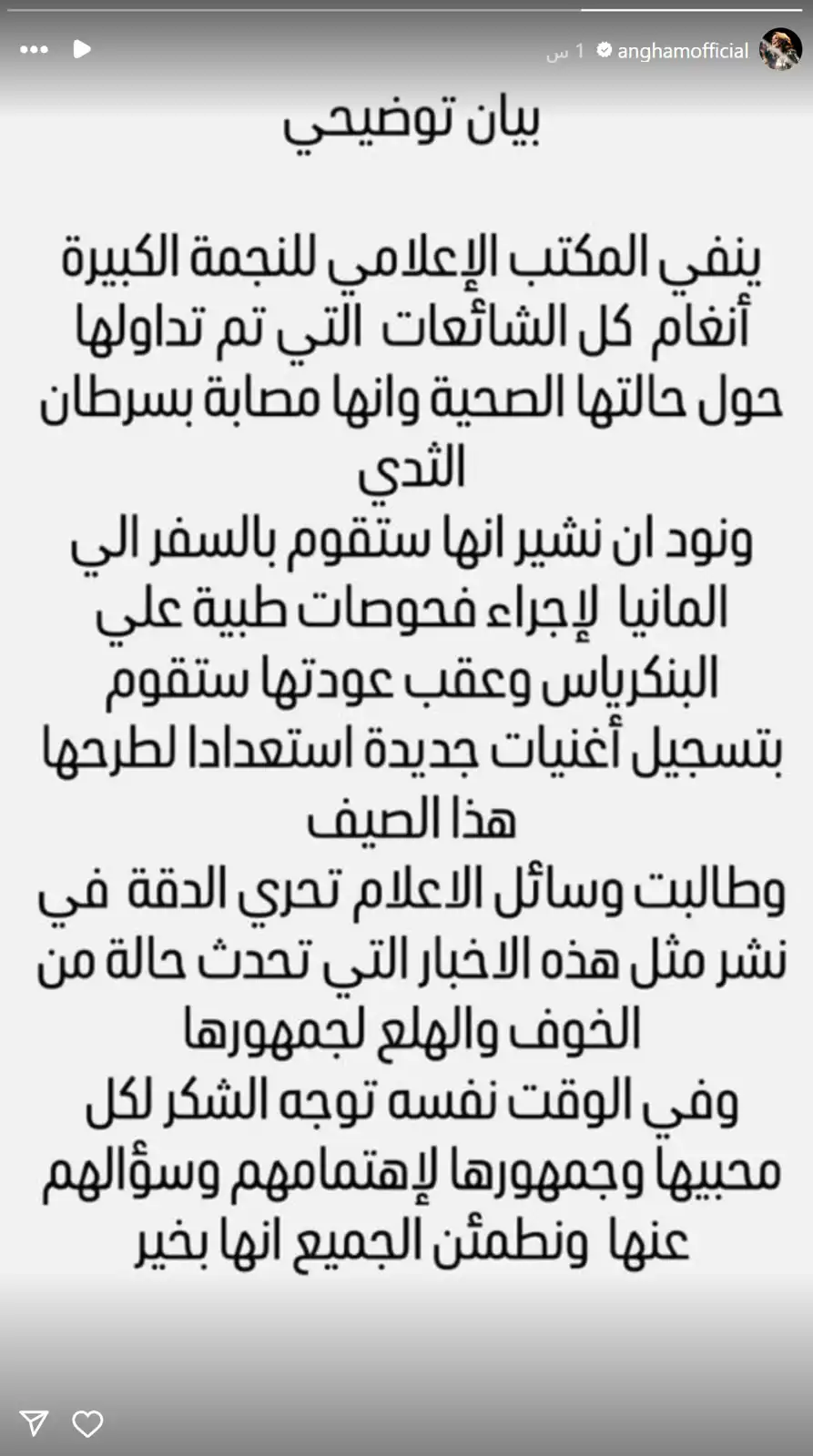Like this story with the heart
Viewport: 813px width, 1456px height.
click(x=87, y=1423)
